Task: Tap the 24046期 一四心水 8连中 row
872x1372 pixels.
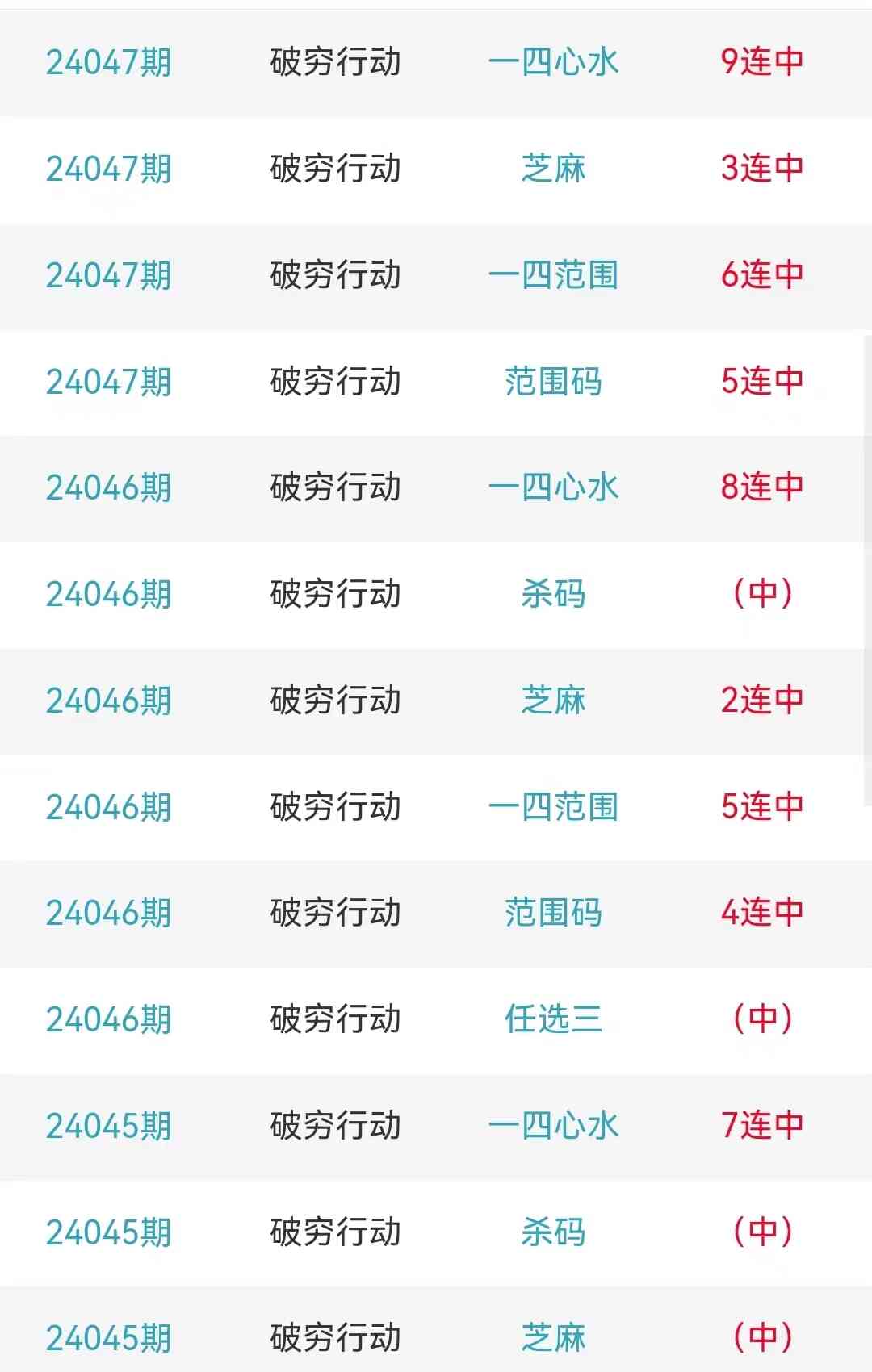Action: click(x=436, y=487)
